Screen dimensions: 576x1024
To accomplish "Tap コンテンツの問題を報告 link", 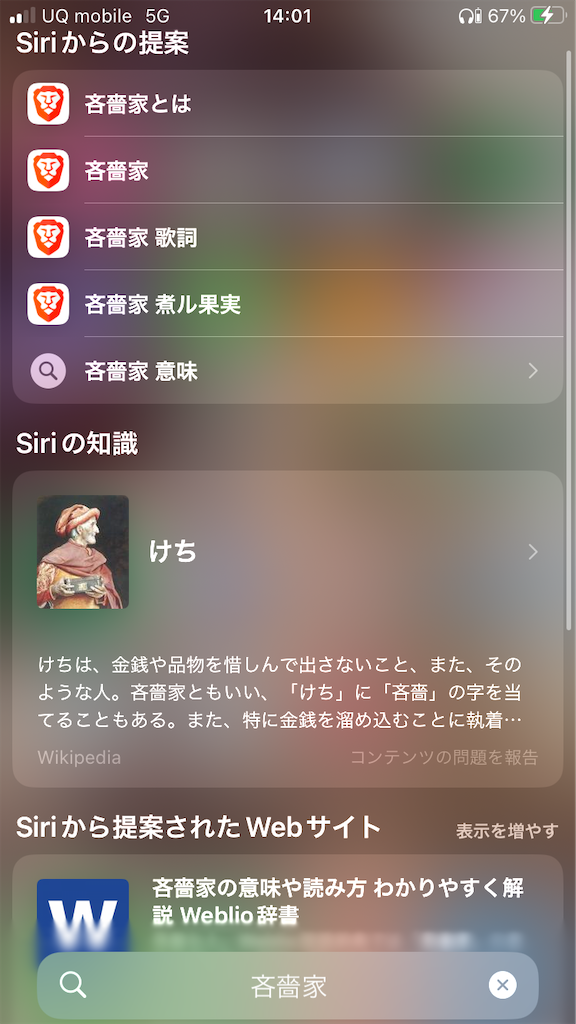I will point(444,758).
